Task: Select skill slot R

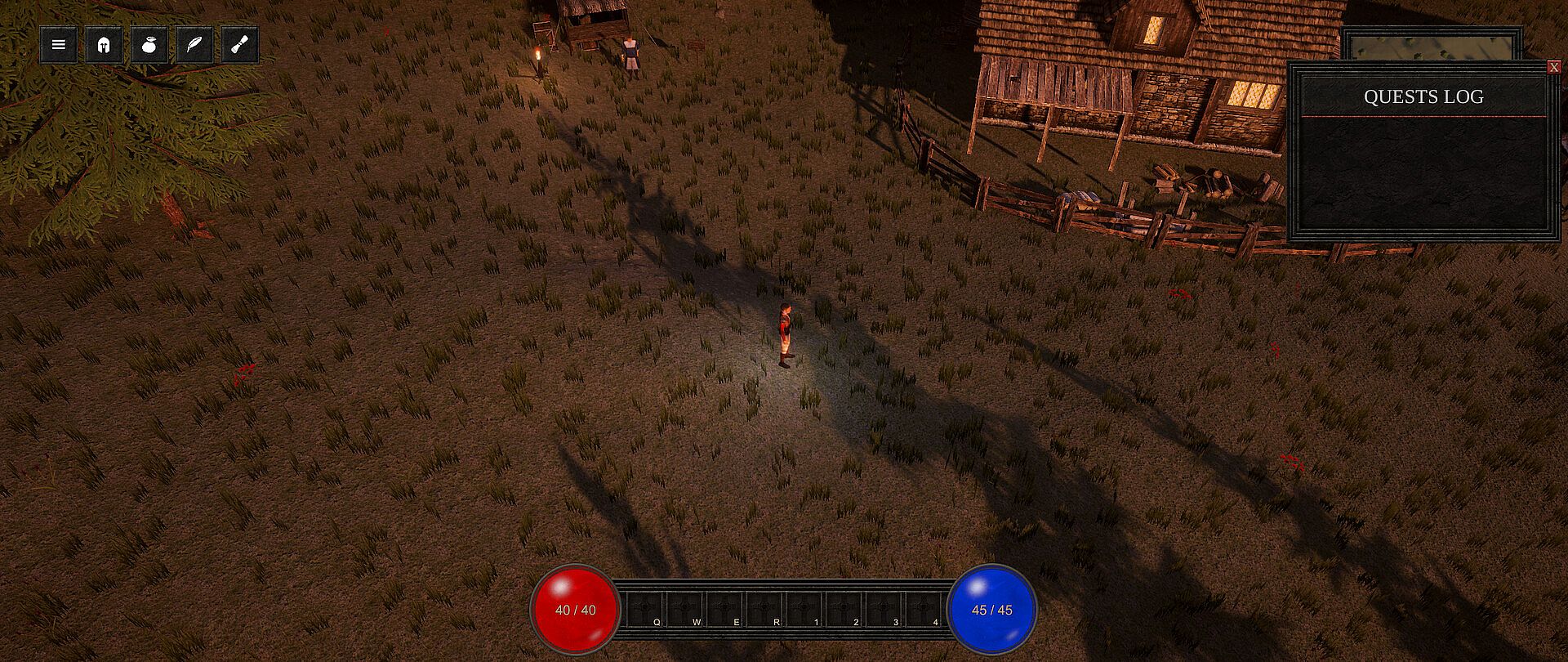Action: click(766, 611)
